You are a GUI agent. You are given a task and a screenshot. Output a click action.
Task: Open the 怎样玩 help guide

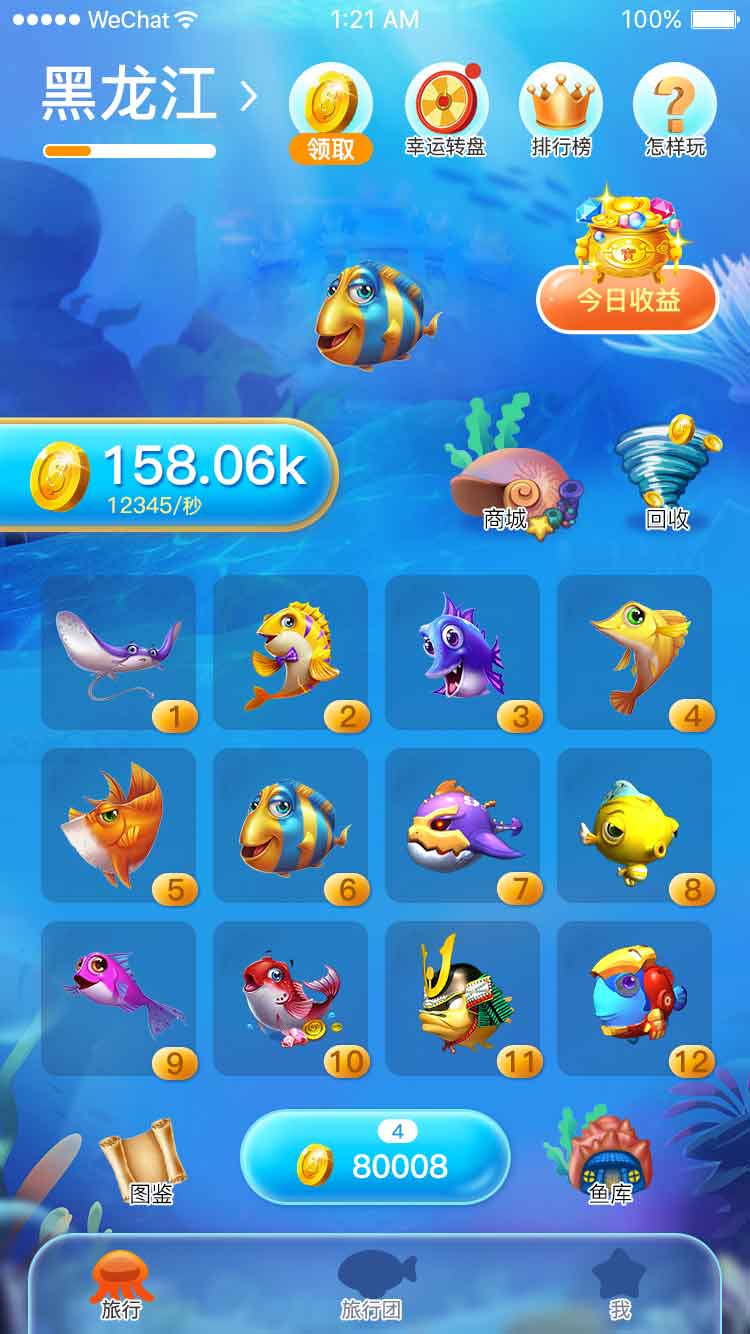point(675,110)
